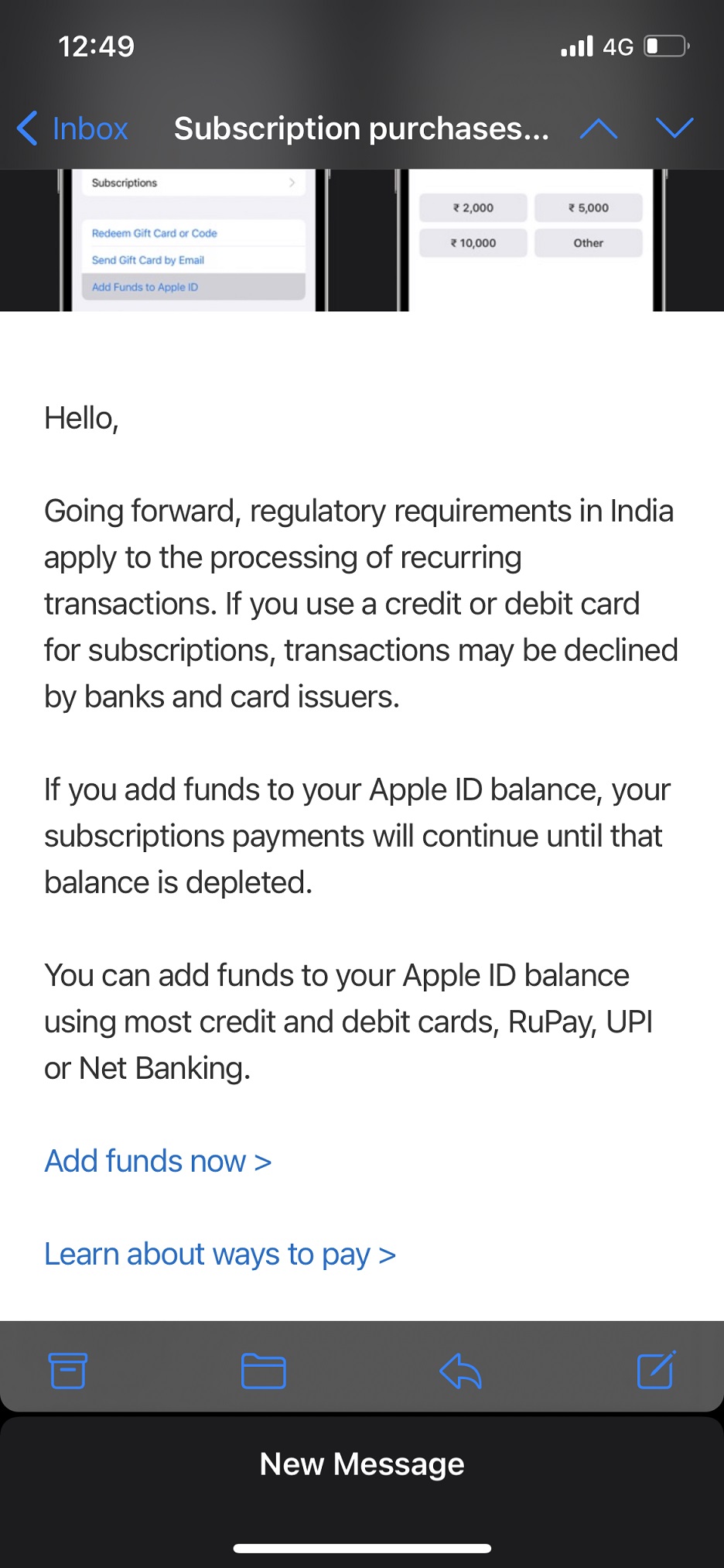
Task: Reply to this email
Action: [461, 1371]
